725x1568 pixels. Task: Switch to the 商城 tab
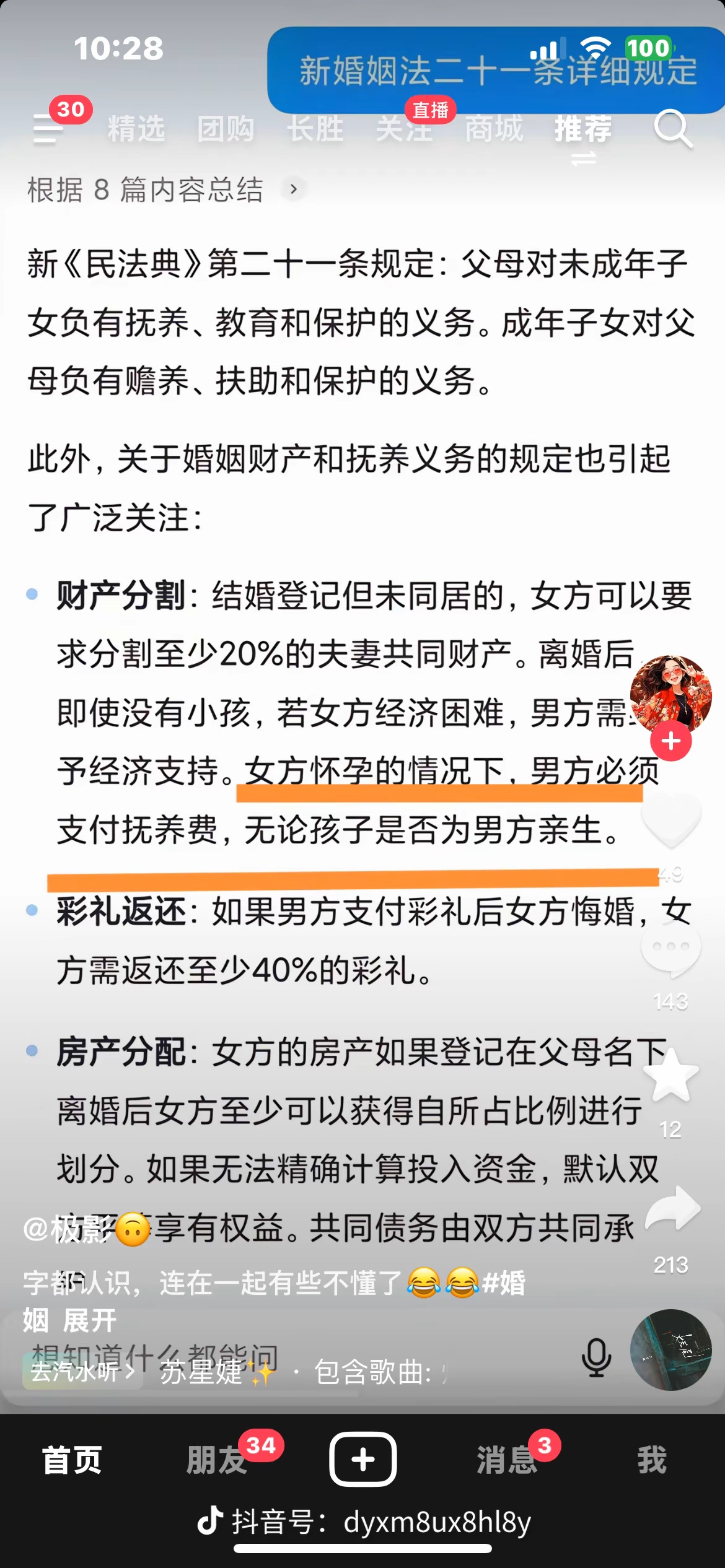[494, 129]
